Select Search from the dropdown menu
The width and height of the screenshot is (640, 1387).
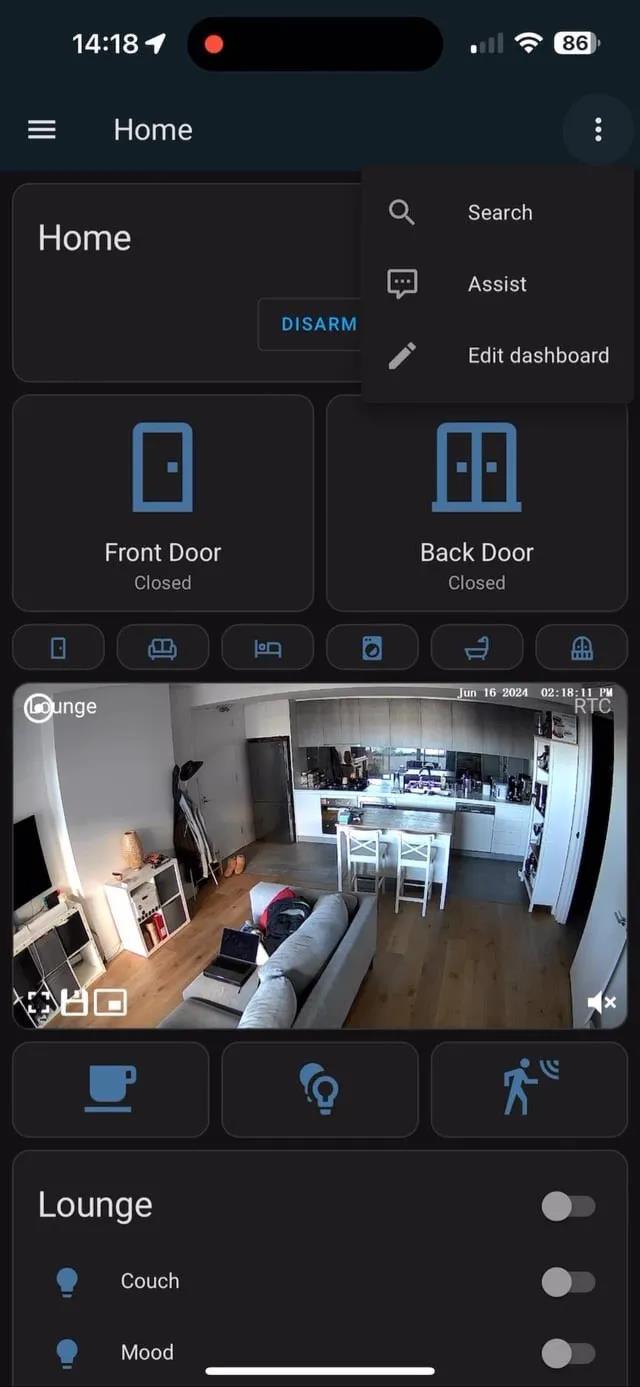pos(499,212)
